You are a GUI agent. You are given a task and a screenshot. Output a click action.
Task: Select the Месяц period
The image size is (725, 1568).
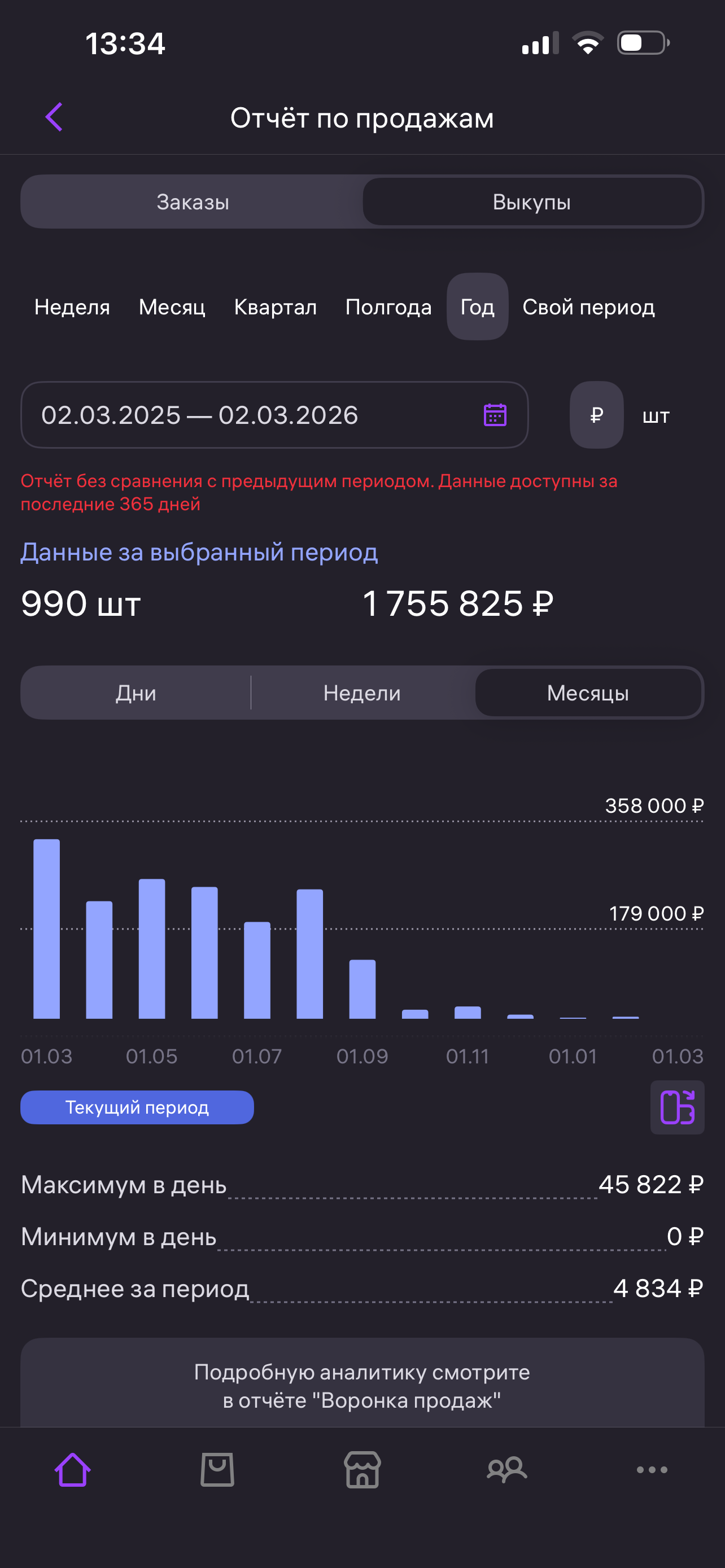(x=172, y=307)
